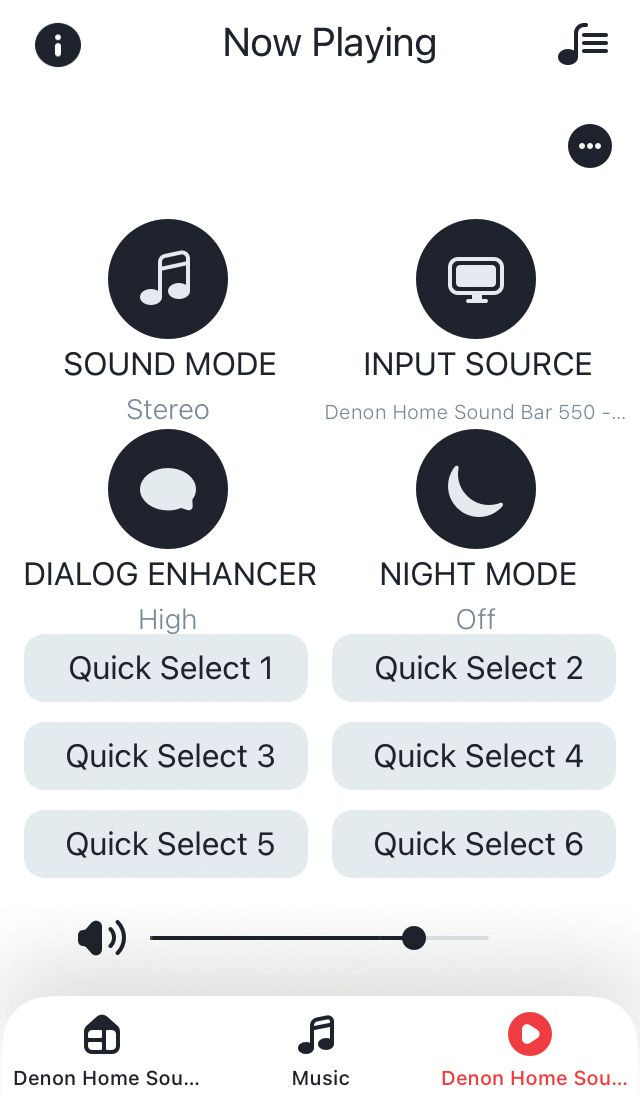Screen dimensions: 640x1096
Task: Activate Quick Select 1
Action: (x=166, y=668)
